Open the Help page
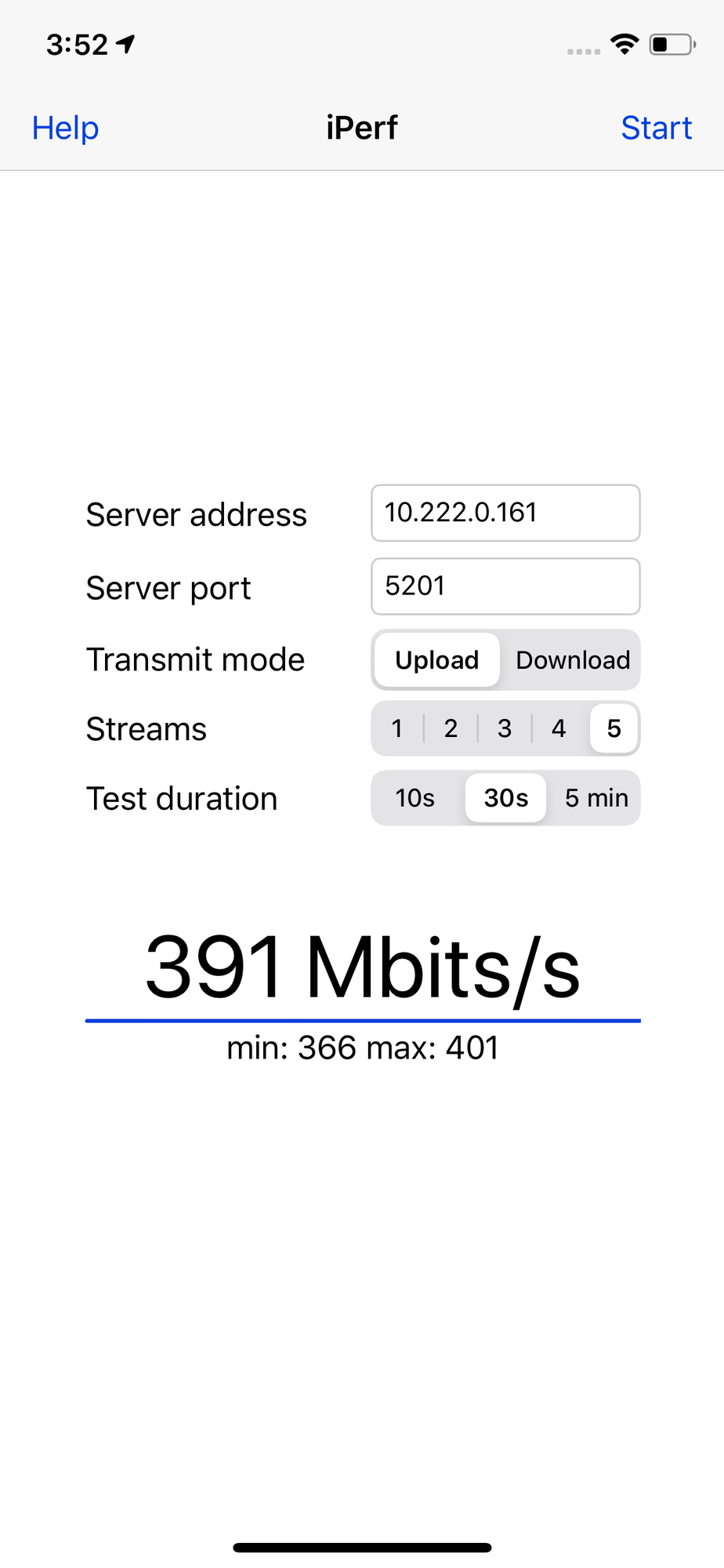 65,128
